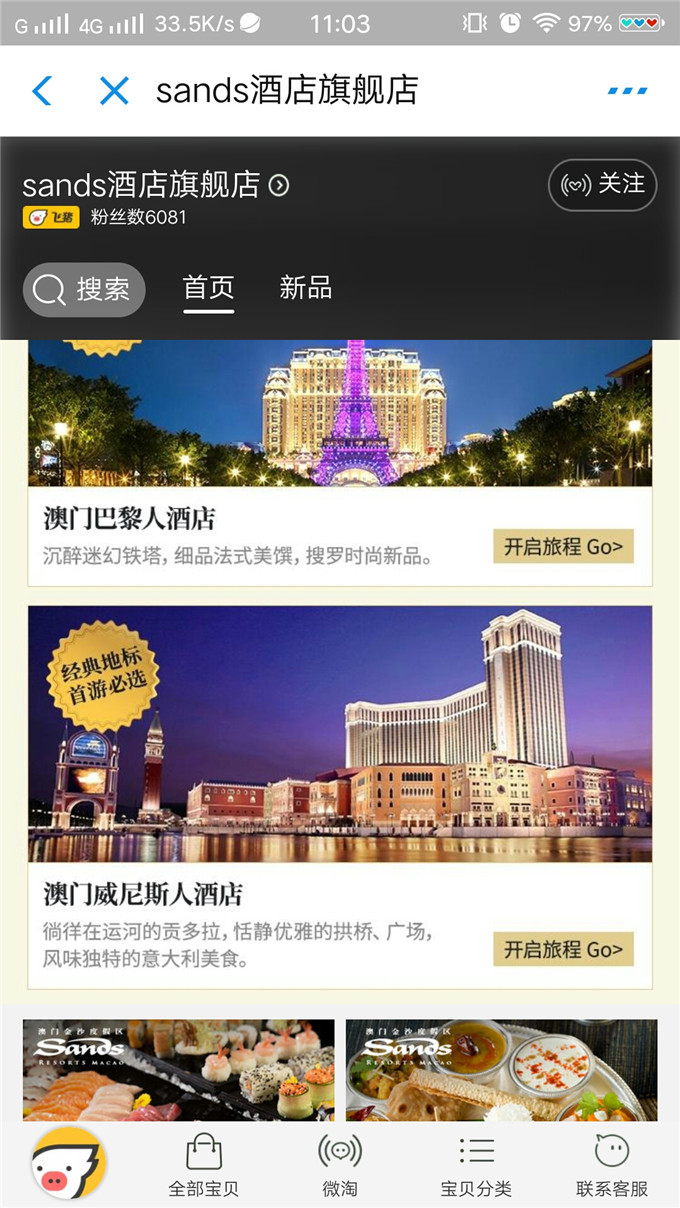680x1208 pixels.
Task: Open 全部宝贝 all items
Action: point(204,1165)
